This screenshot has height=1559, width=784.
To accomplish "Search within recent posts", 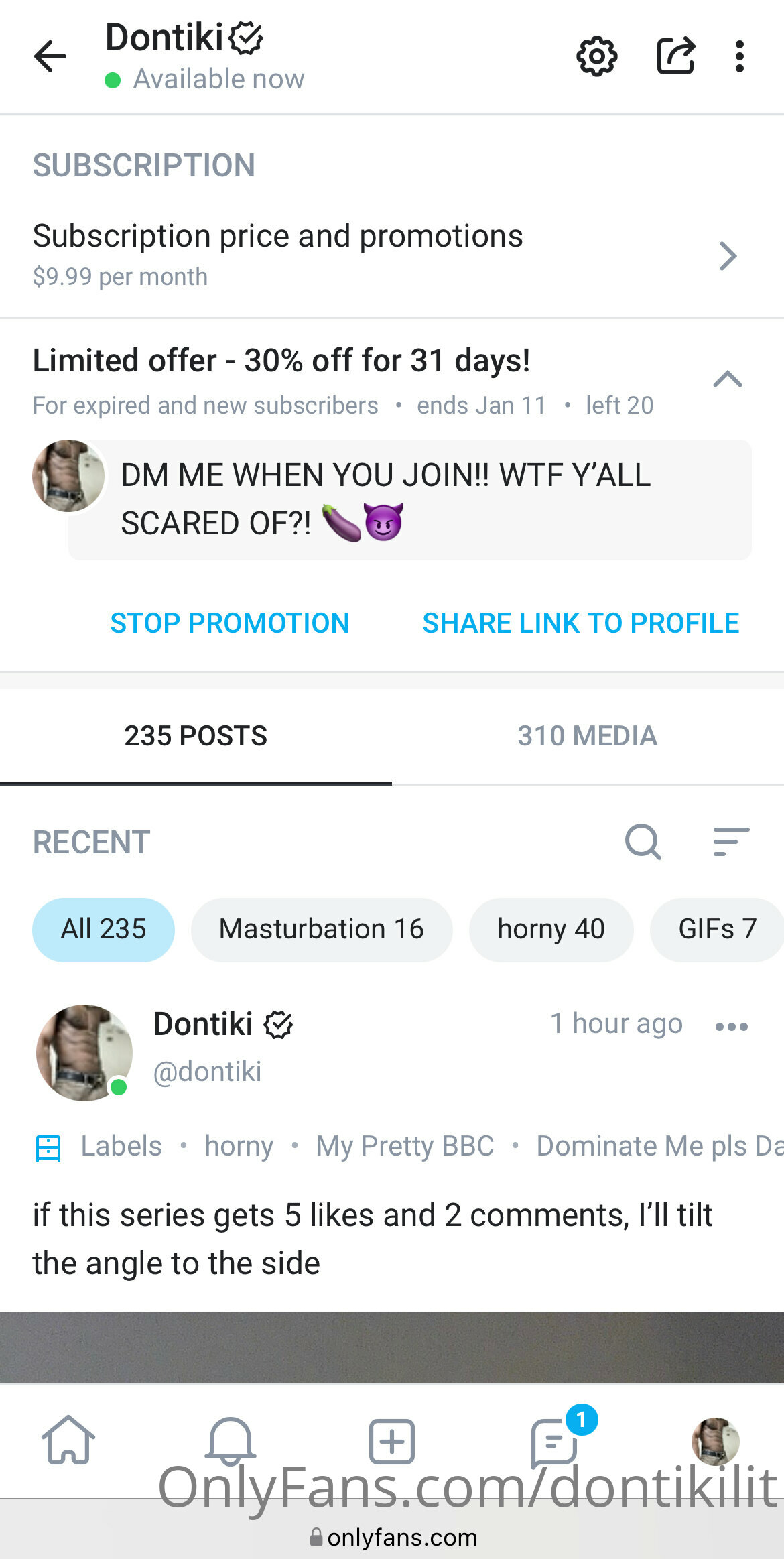I will (643, 842).
